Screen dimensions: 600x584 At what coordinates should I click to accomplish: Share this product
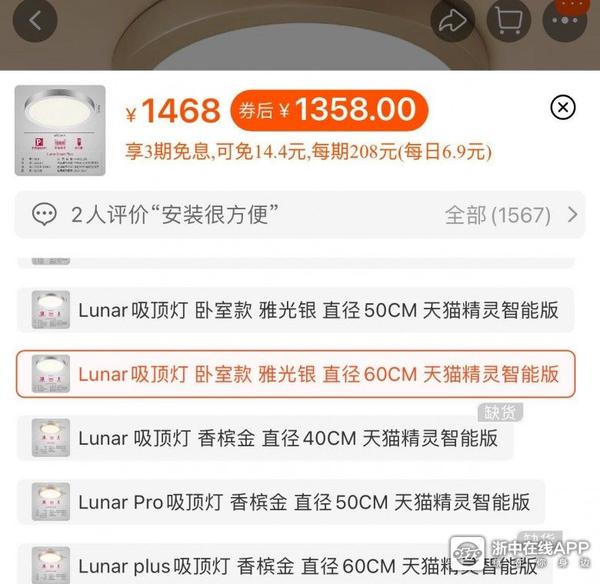pyautogui.click(x=454, y=21)
